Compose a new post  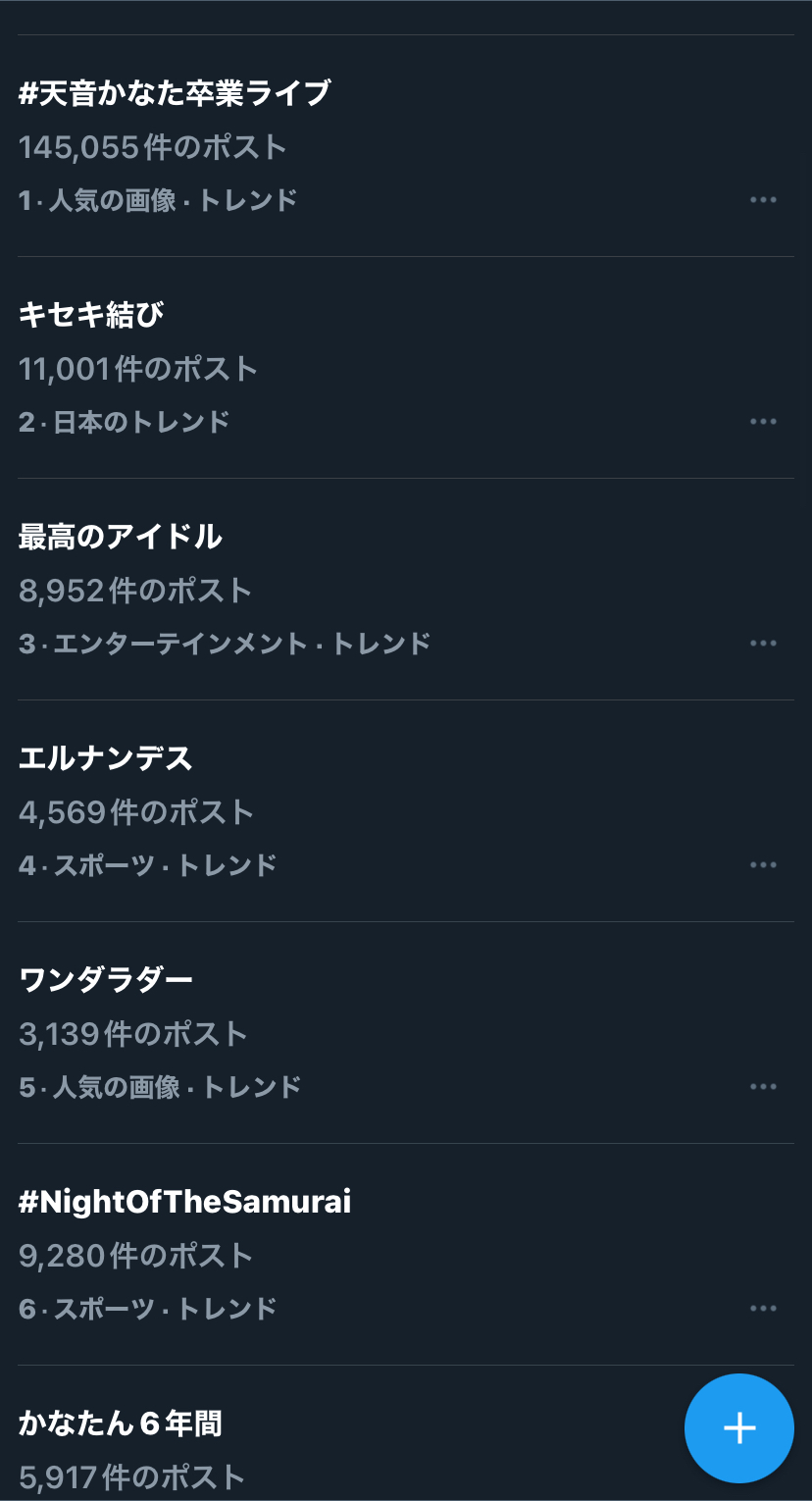point(739,1428)
